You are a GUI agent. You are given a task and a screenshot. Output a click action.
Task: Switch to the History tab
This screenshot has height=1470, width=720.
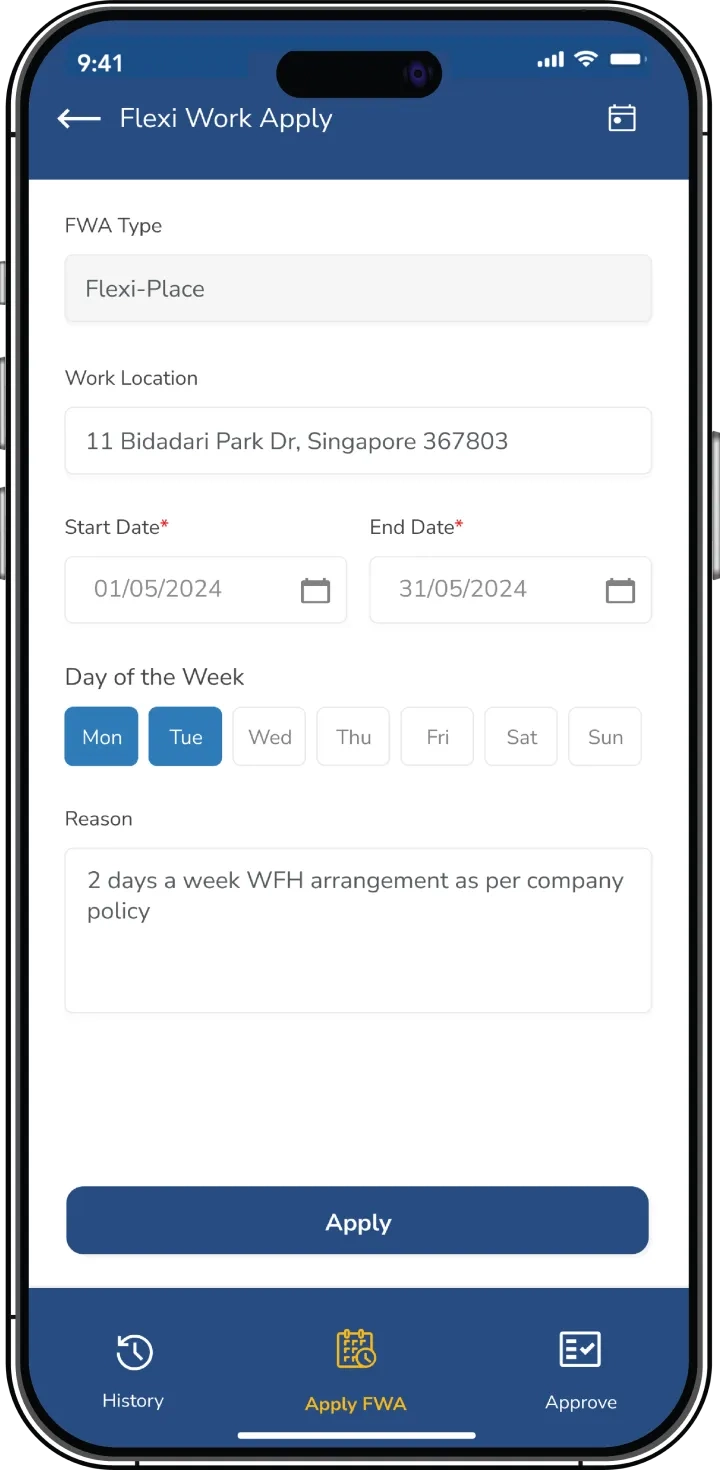point(133,1370)
